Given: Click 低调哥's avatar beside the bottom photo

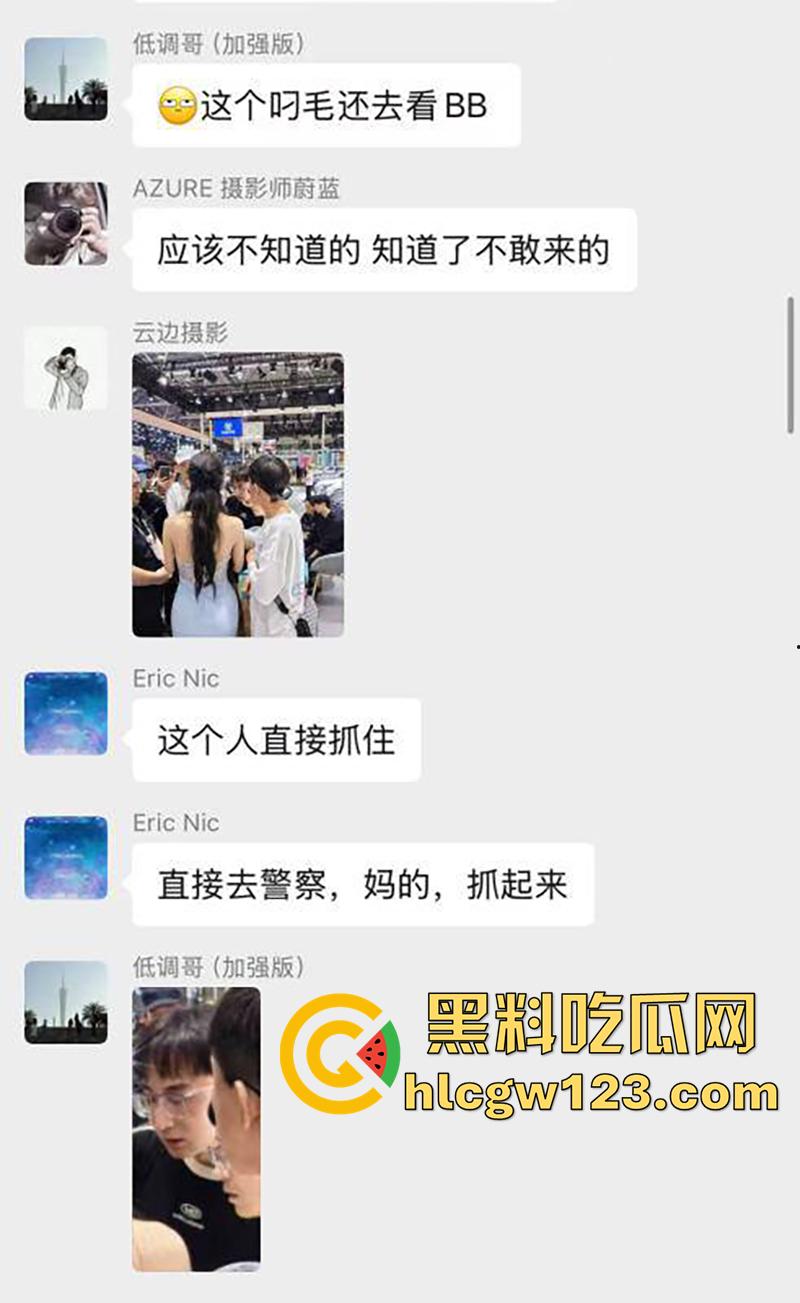Looking at the screenshot, I should (64, 1000).
